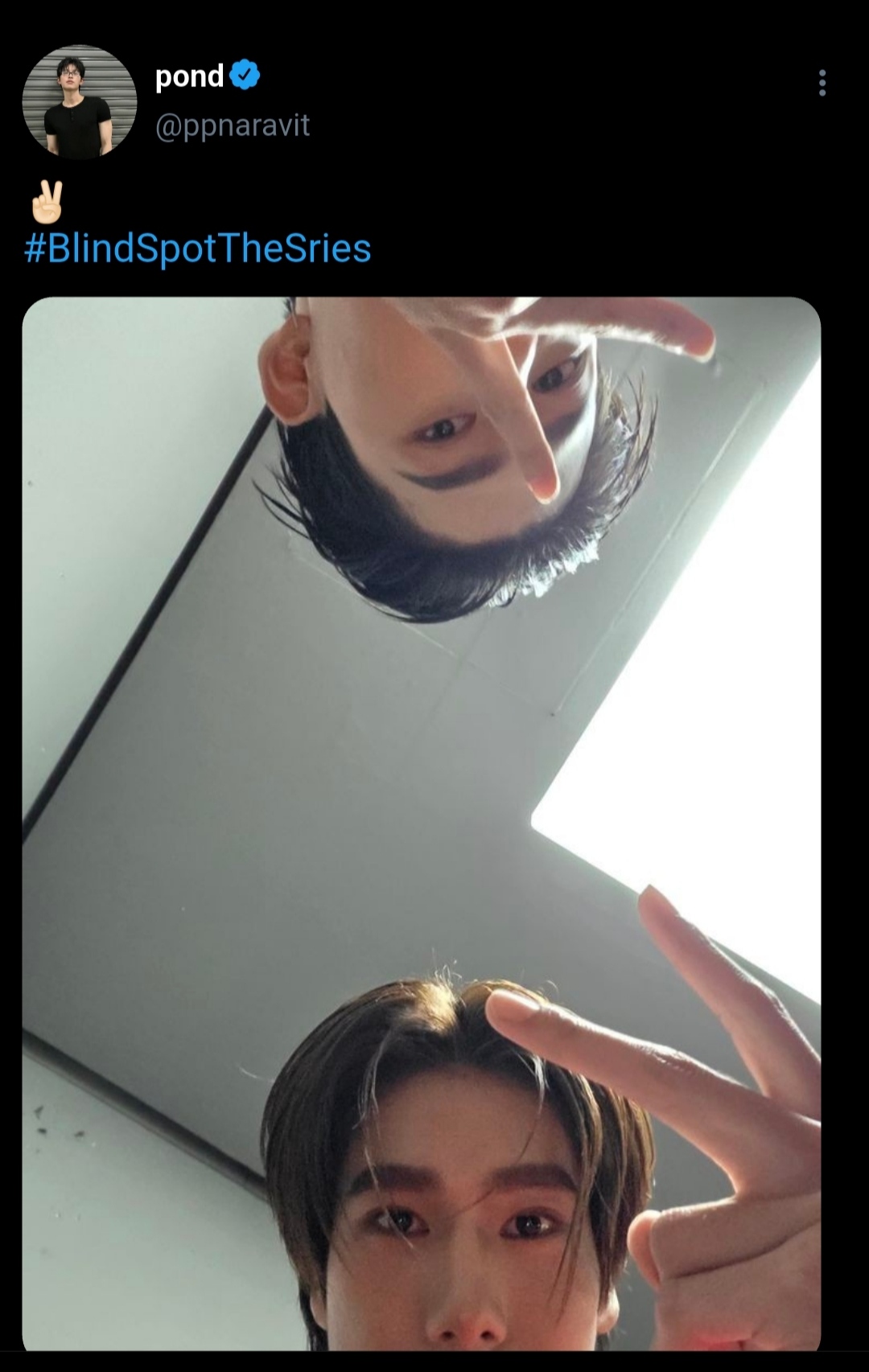
Task: Open pond's profile picture
Action: [x=79, y=102]
